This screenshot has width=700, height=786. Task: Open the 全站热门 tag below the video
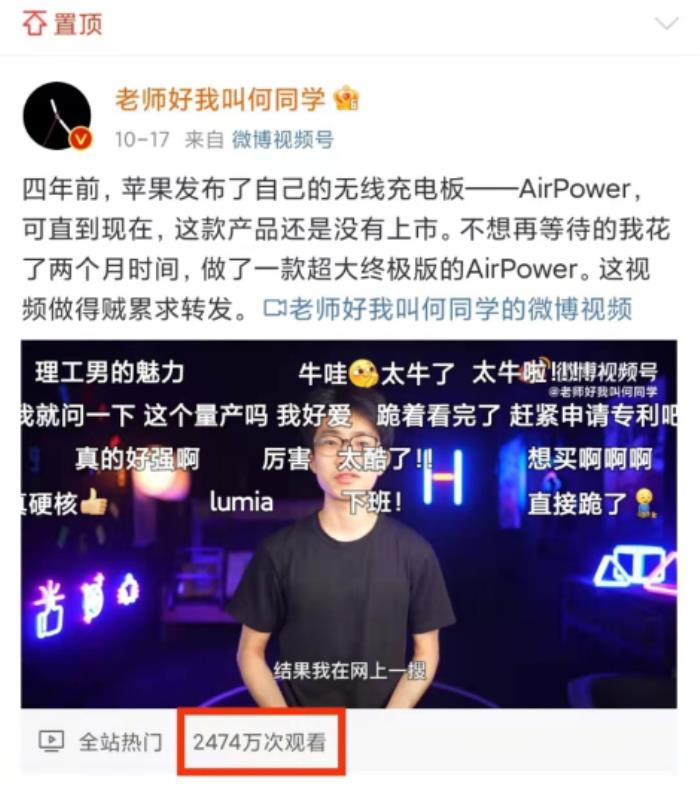101,742
